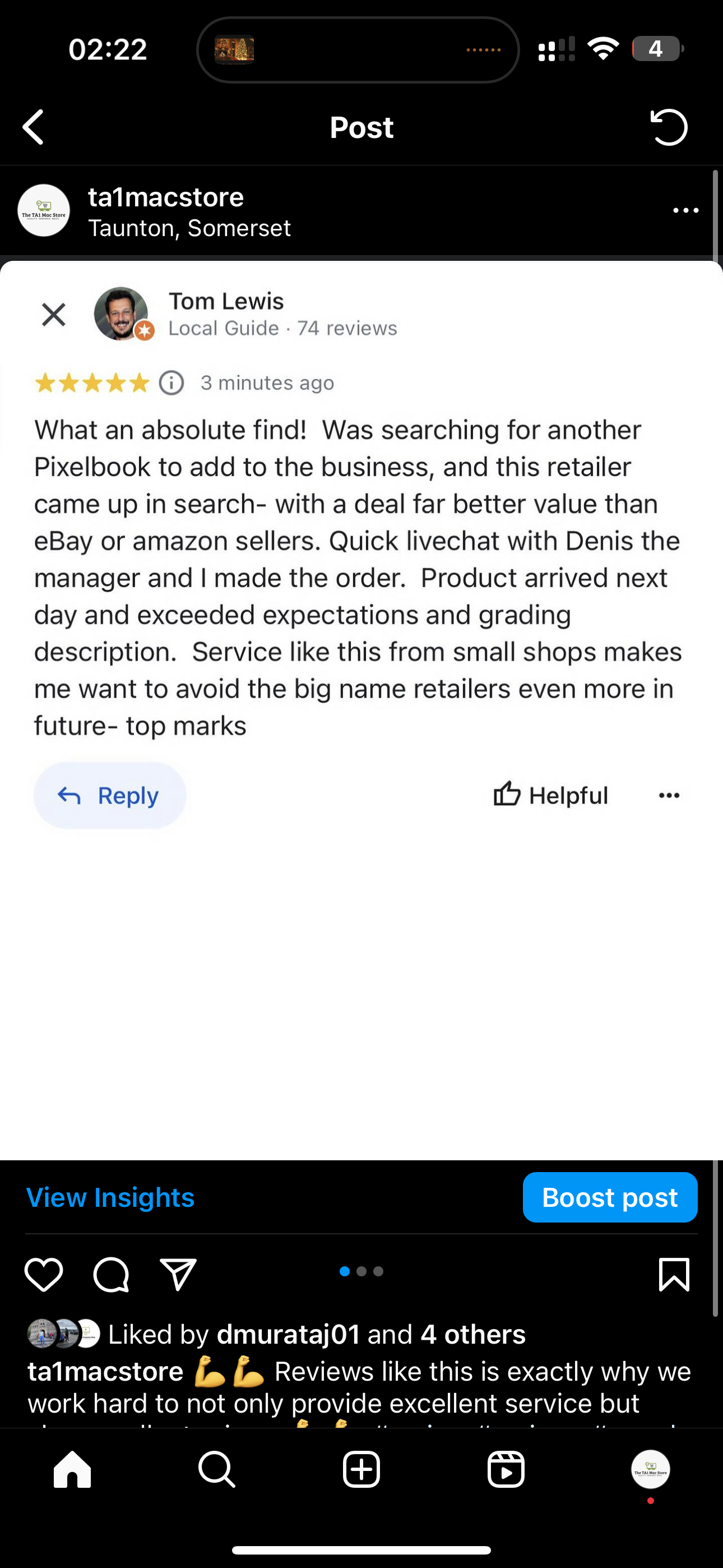Create a new post with plus icon
This screenshot has width=723, height=1568.
pyautogui.click(x=361, y=1469)
